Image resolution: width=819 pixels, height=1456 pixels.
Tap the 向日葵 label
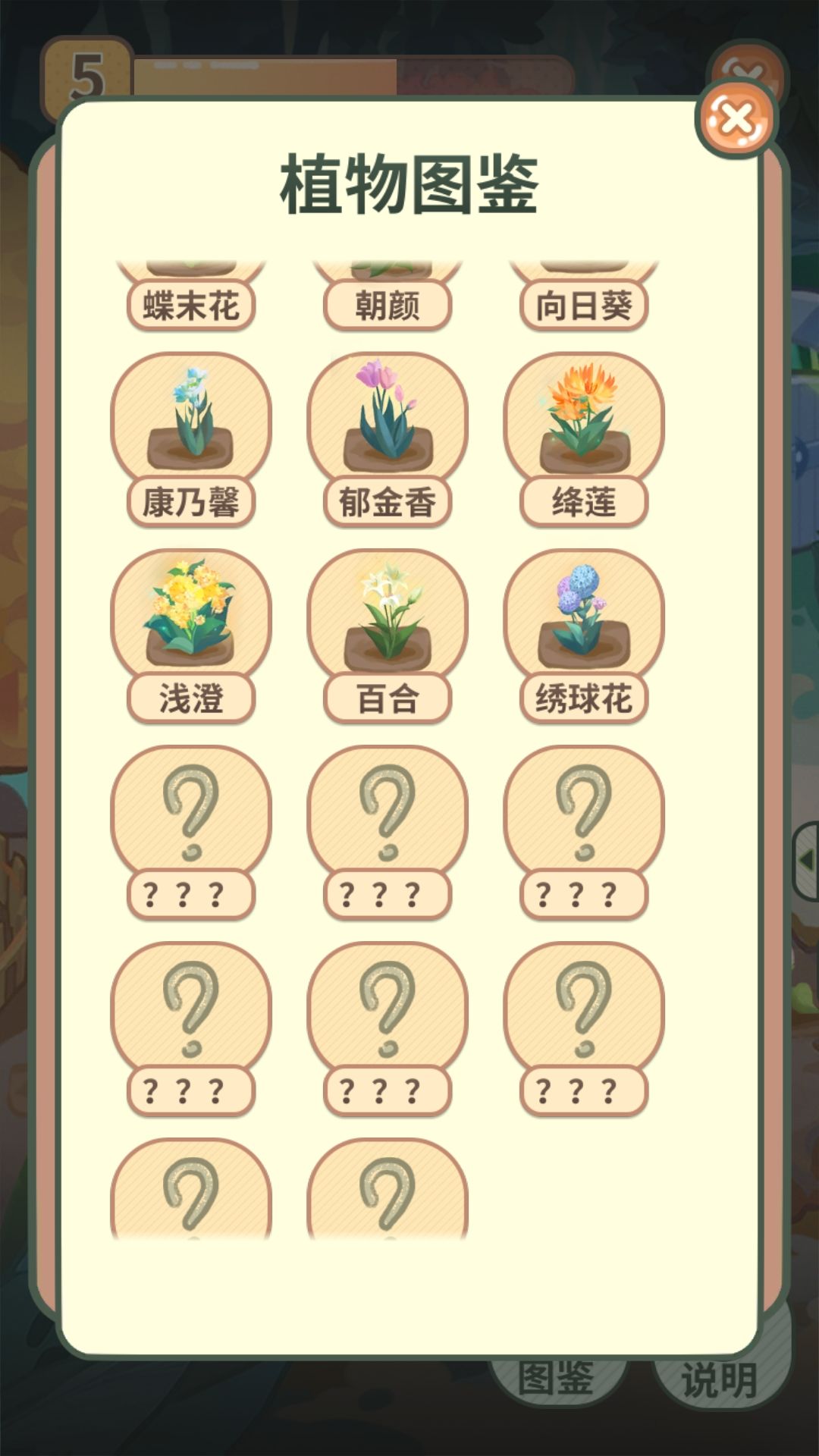pos(584,306)
